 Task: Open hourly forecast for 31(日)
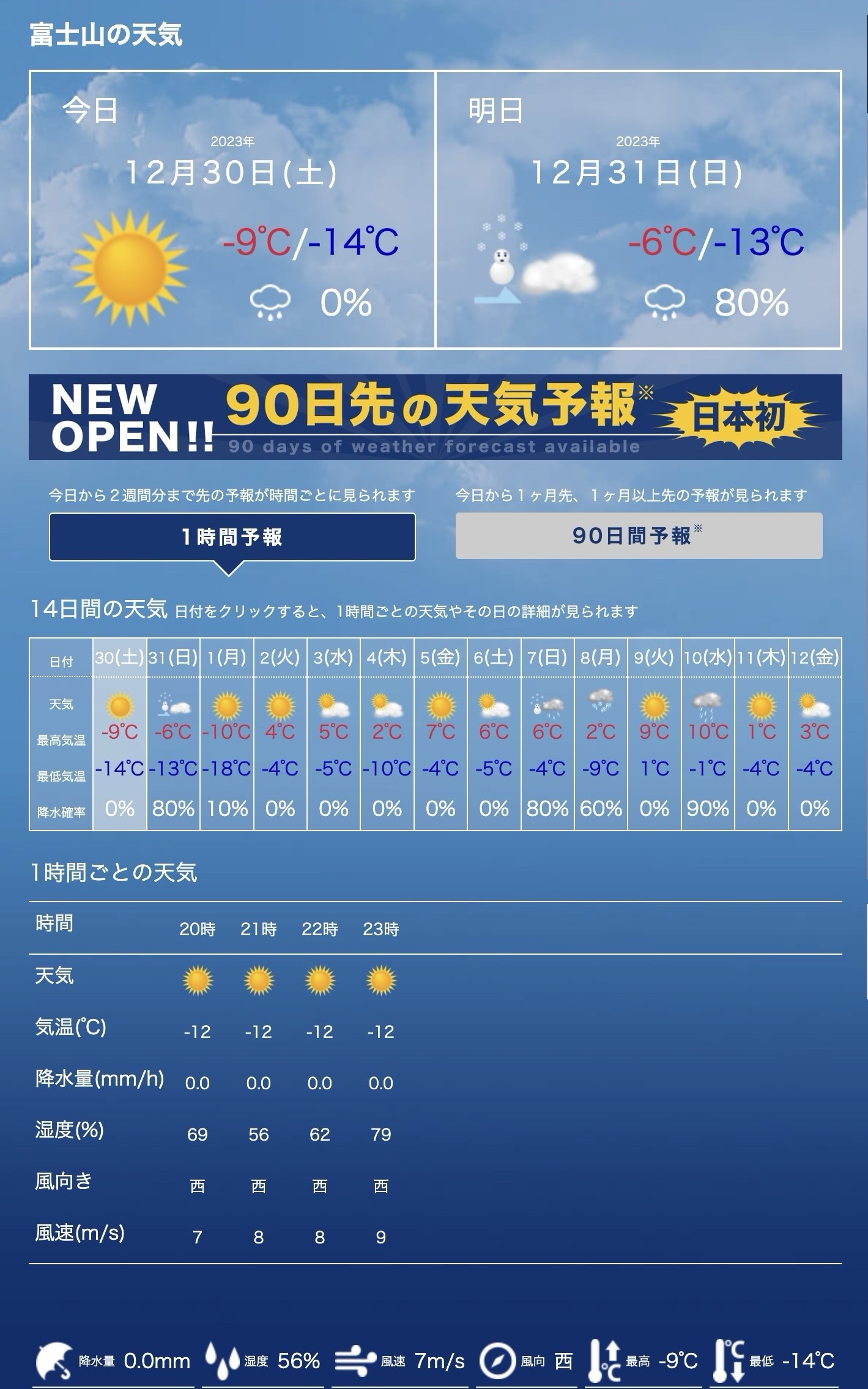tap(173, 657)
